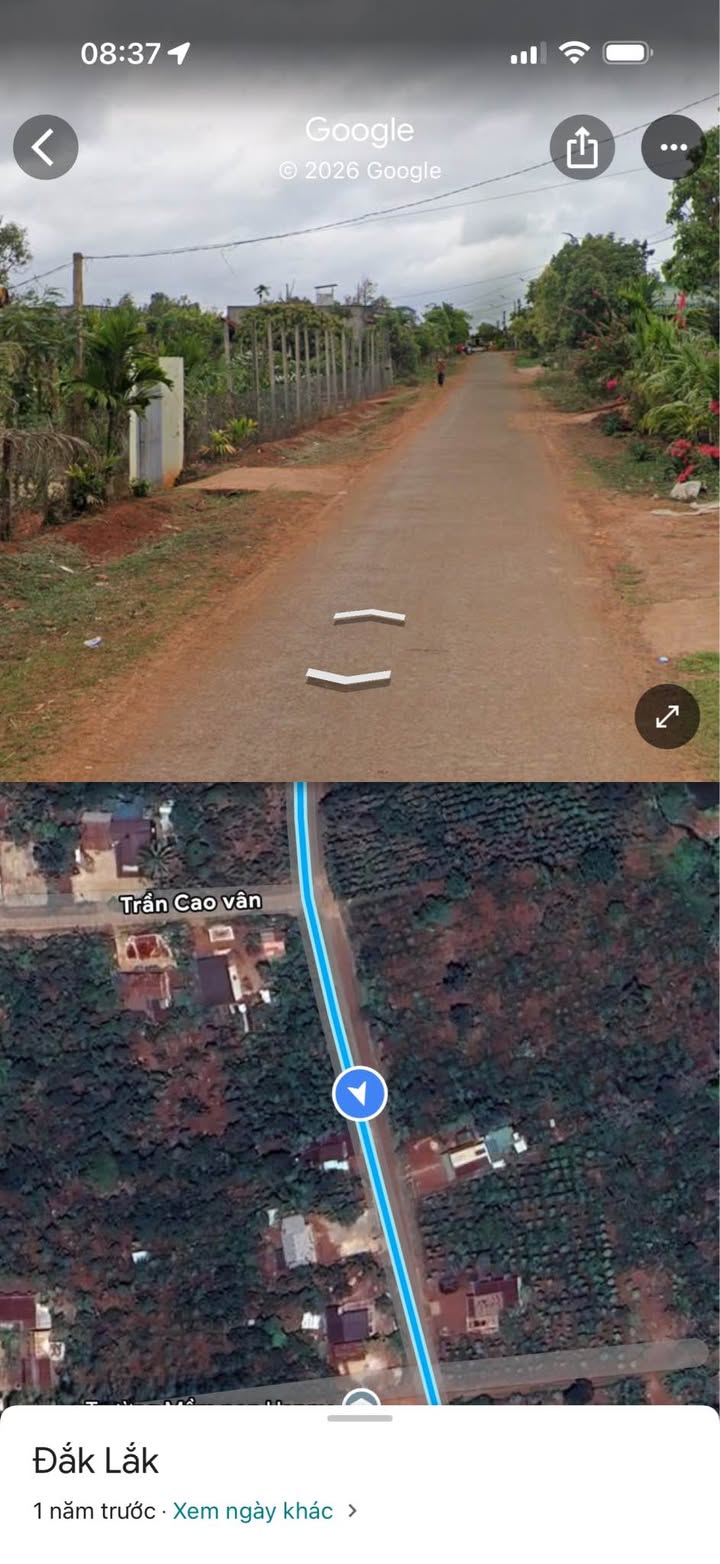Open the three-dot overflow menu
The image size is (720, 1564).
pyautogui.click(x=673, y=147)
